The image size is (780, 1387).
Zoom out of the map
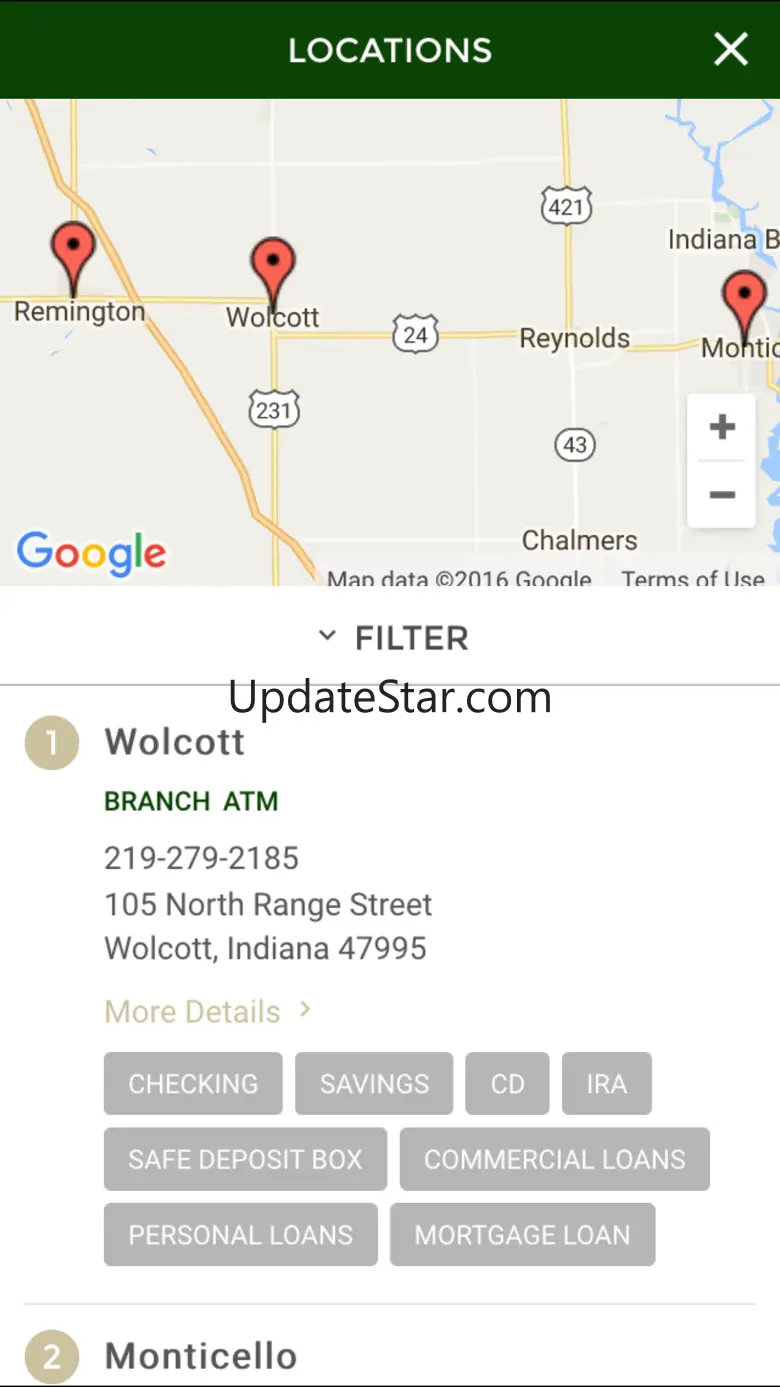click(x=721, y=494)
